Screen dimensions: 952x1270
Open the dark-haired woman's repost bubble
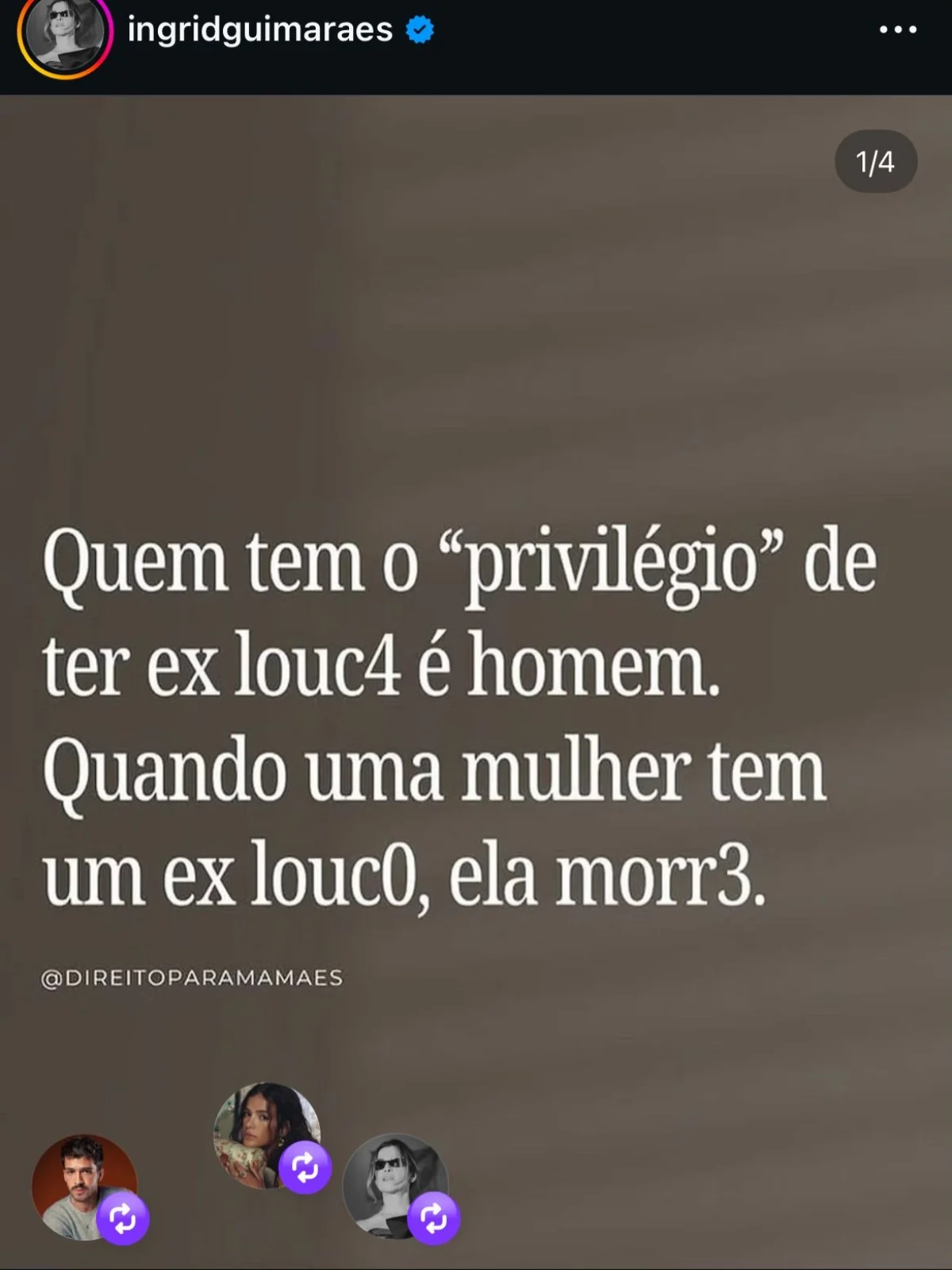(267, 1135)
